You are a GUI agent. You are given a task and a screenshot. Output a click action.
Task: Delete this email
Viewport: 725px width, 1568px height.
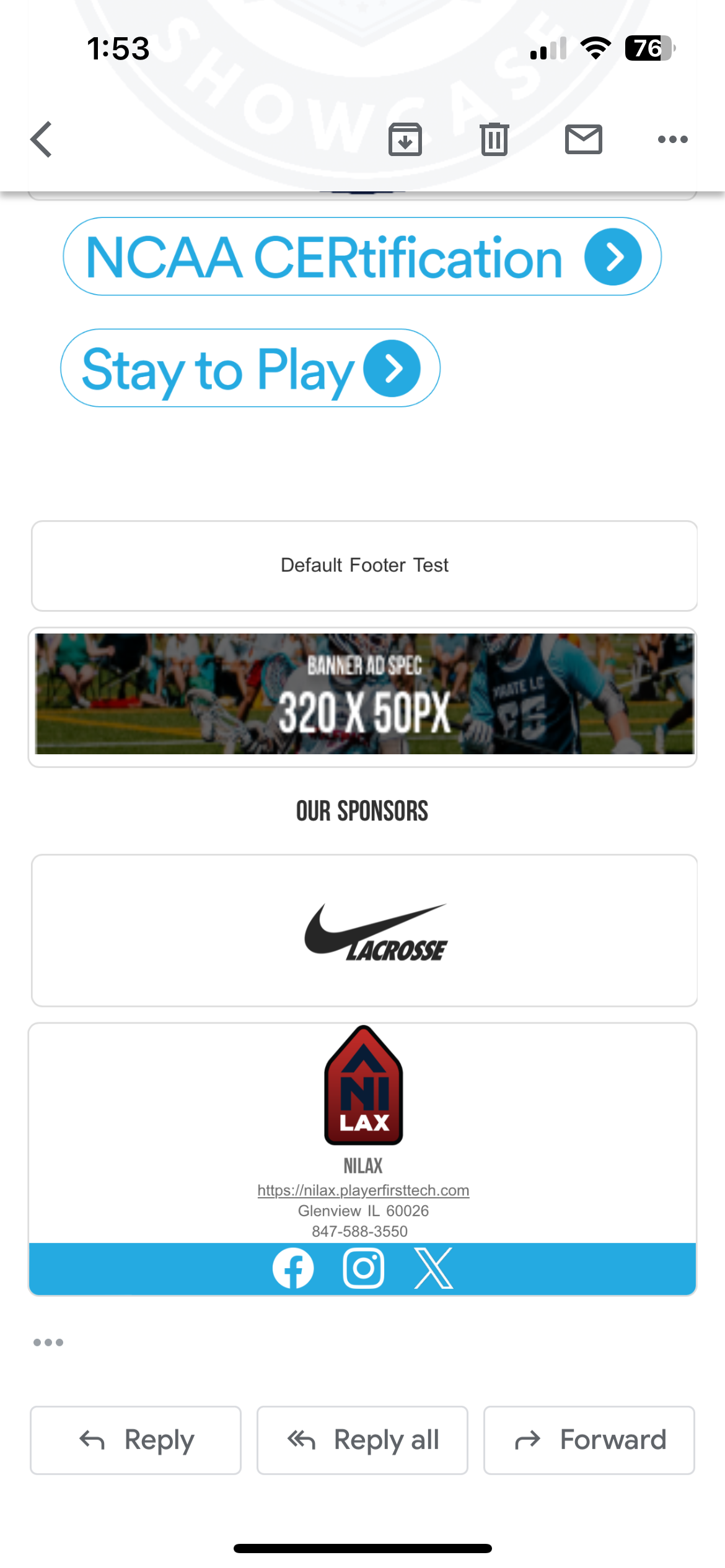pyautogui.click(x=494, y=139)
